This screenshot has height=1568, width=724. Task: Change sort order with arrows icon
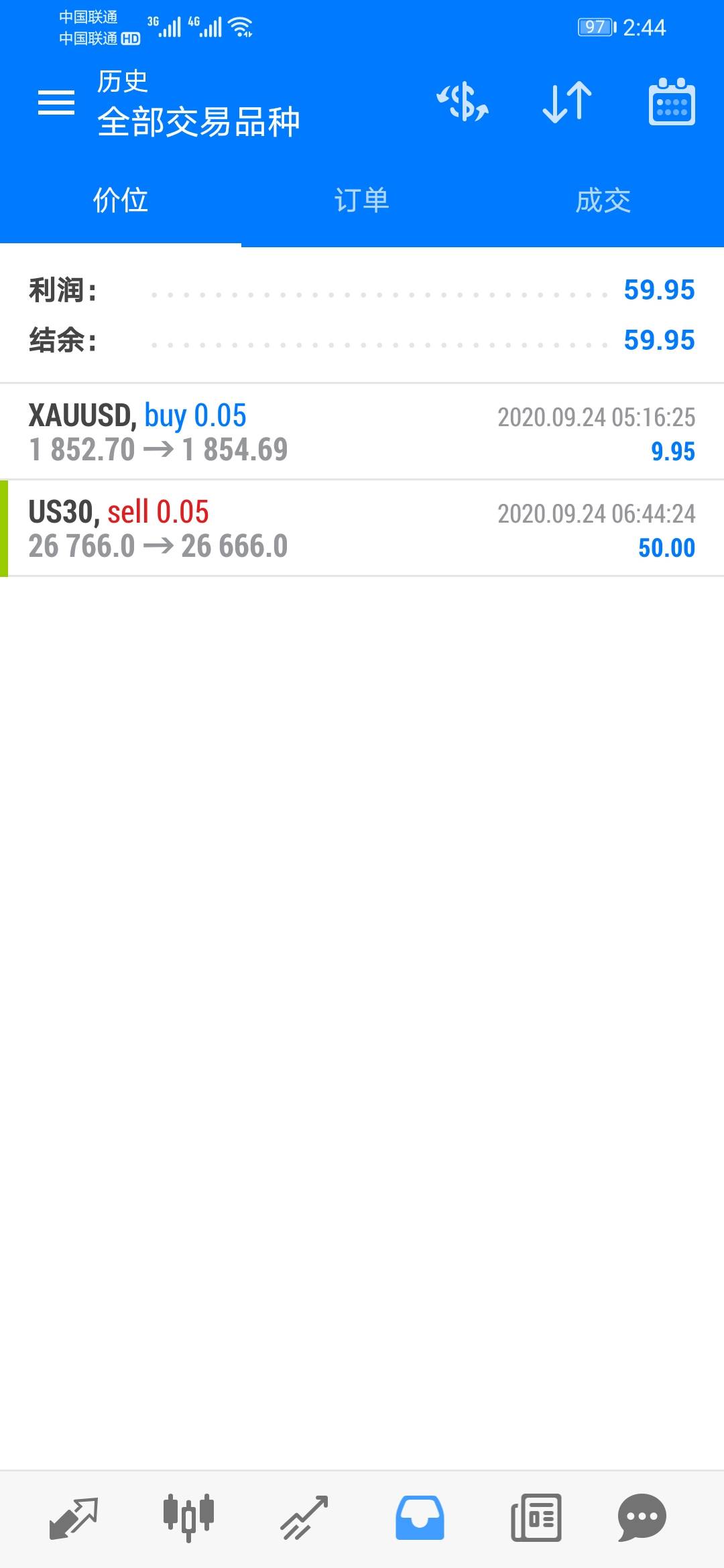(567, 103)
